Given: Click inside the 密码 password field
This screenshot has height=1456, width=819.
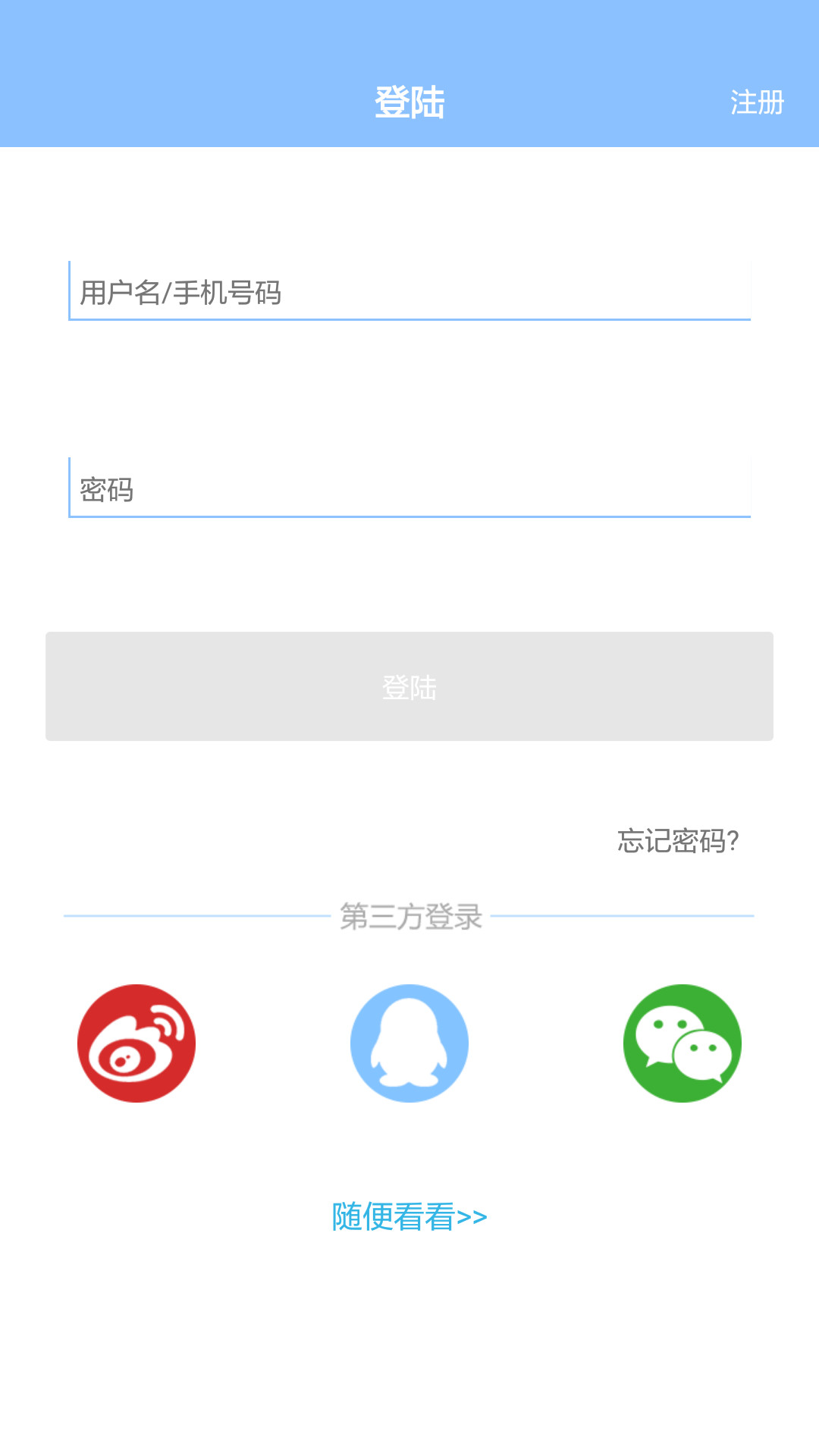Looking at the screenshot, I should pyautogui.click(x=409, y=488).
